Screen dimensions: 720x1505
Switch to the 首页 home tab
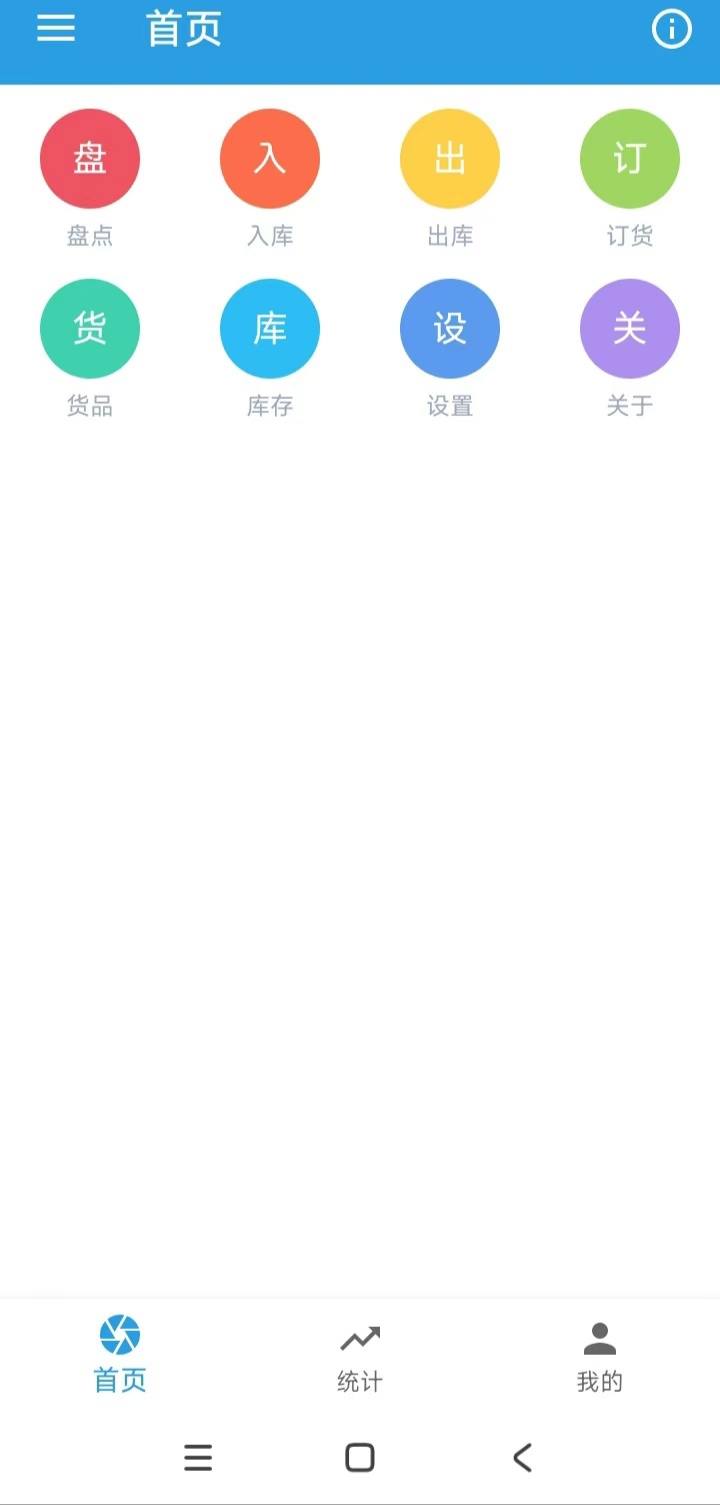coord(120,1355)
